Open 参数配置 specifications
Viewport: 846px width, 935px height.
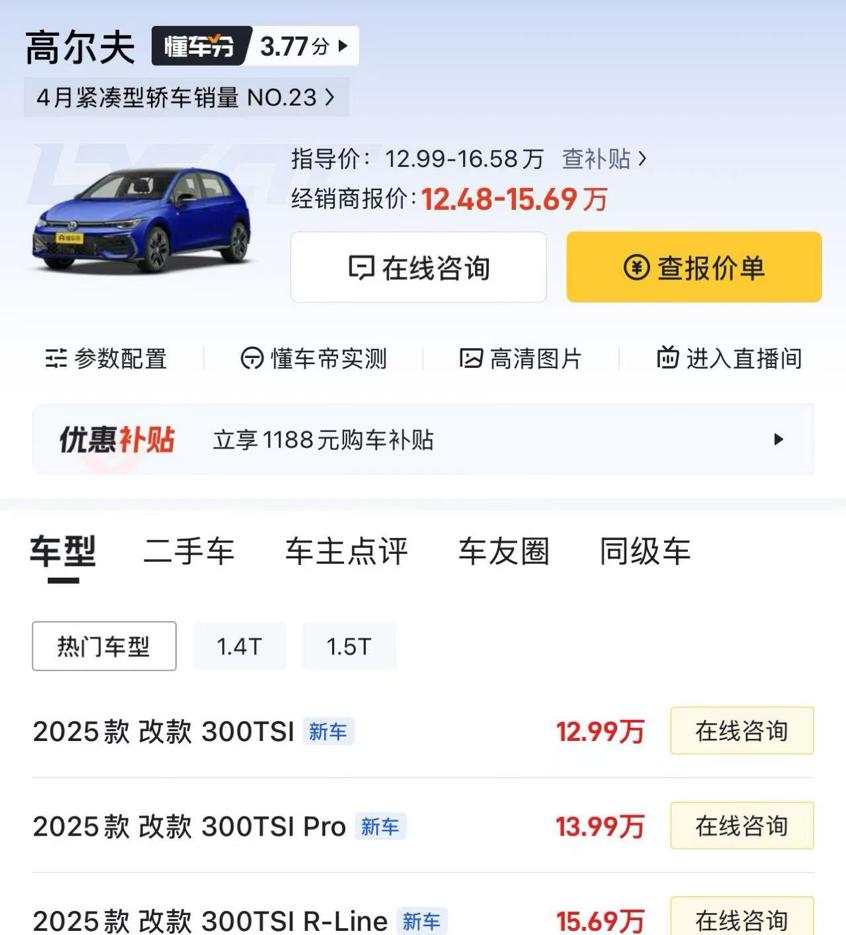tap(106, 359)
